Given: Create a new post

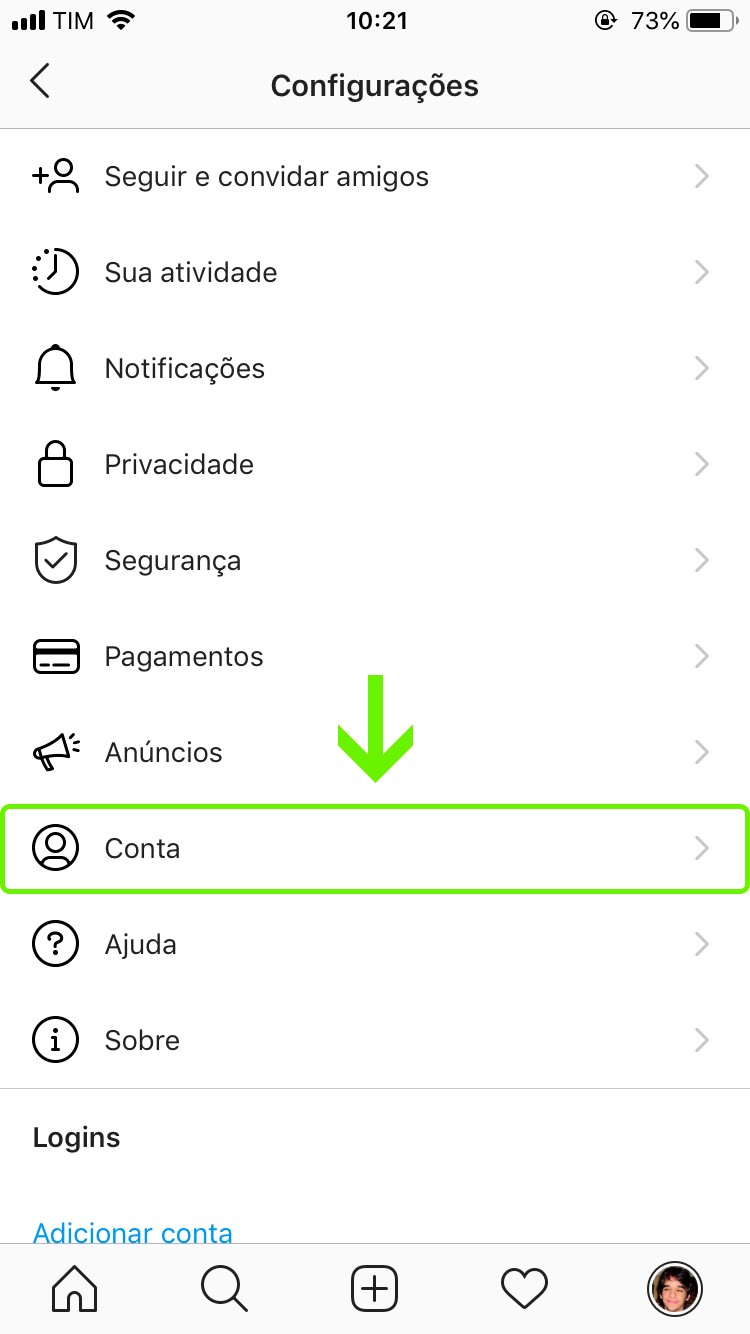Looking at the screenshot, I should [x=375, y=1288].
